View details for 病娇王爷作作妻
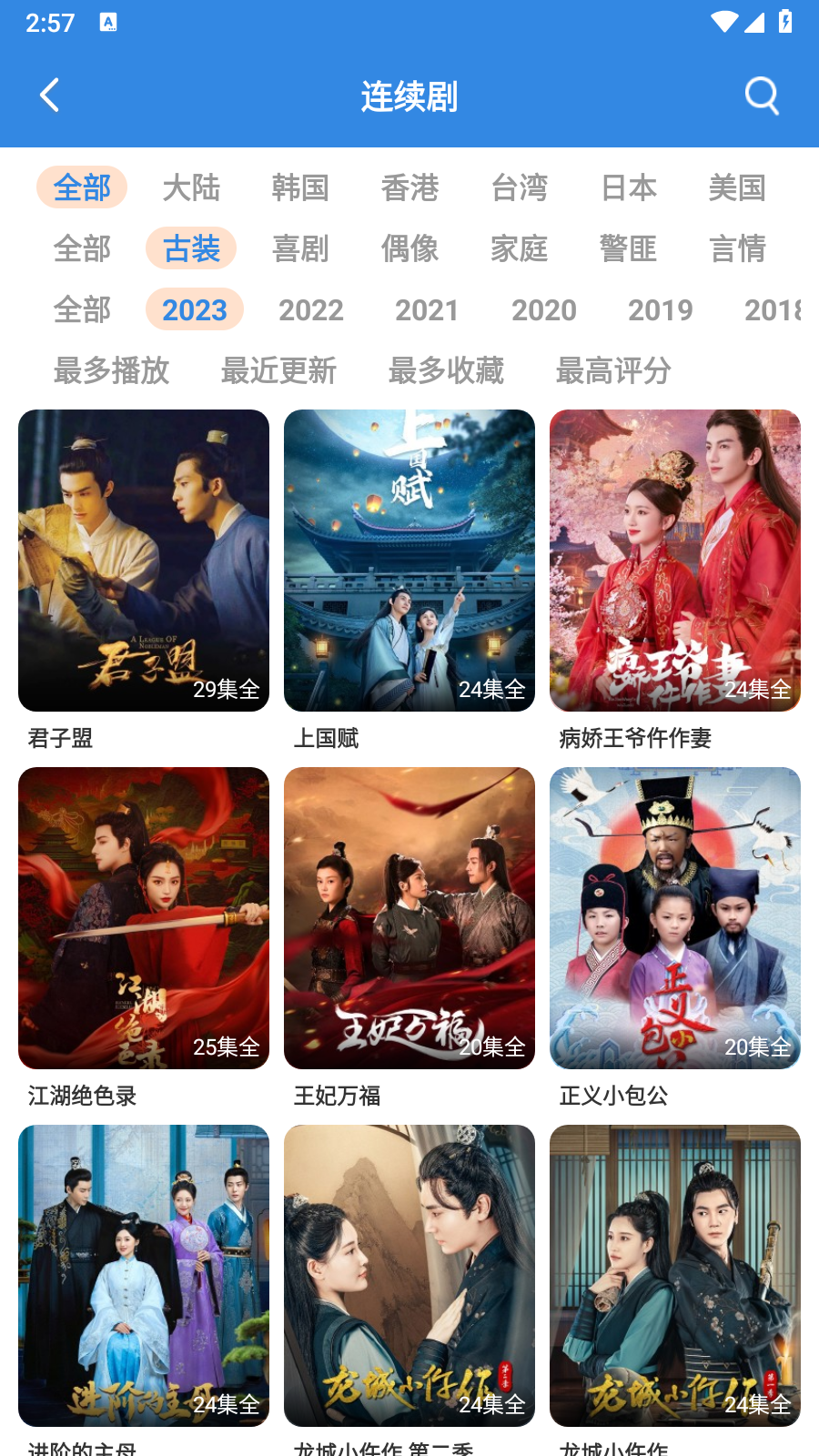 point(675,561)
